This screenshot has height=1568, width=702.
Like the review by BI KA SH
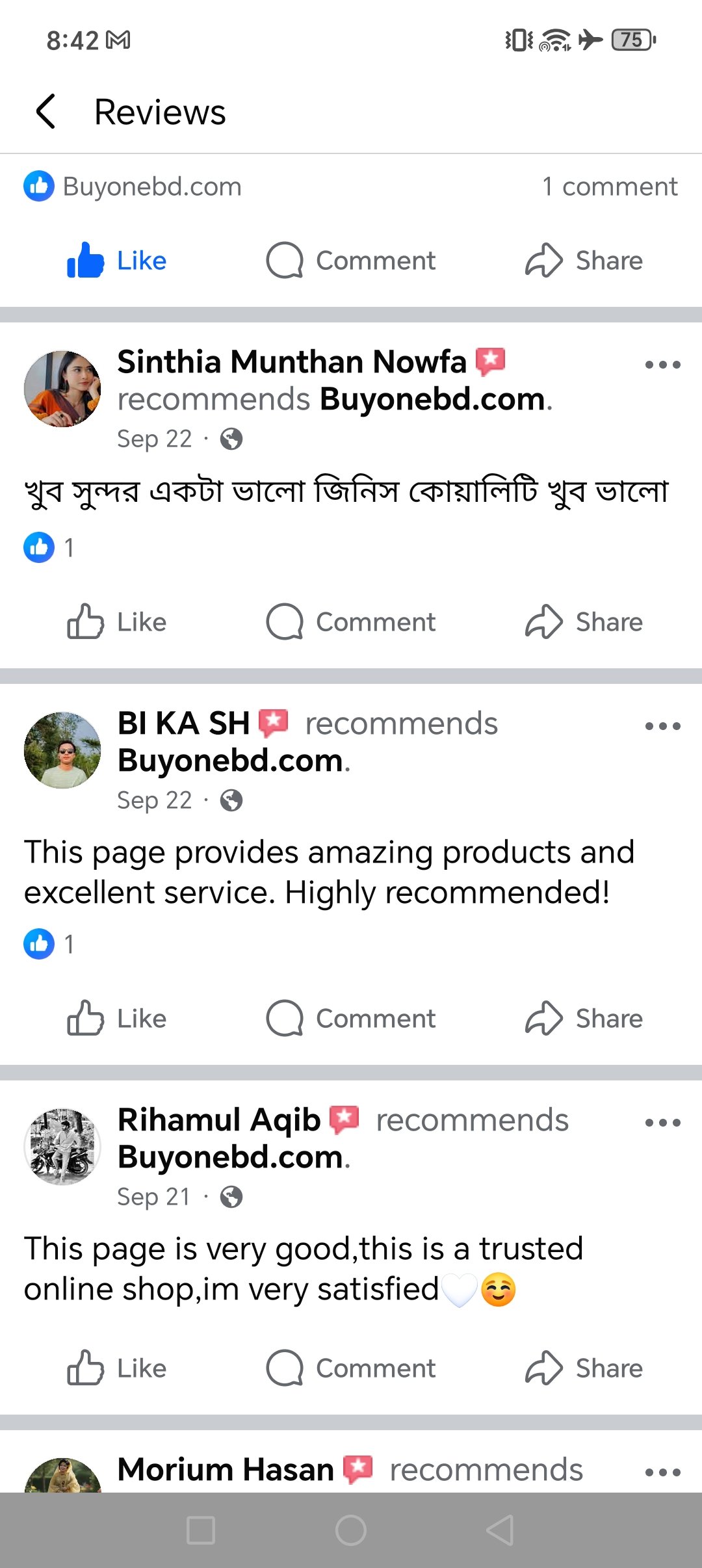pyautogui.click(x=118, y=1019)
